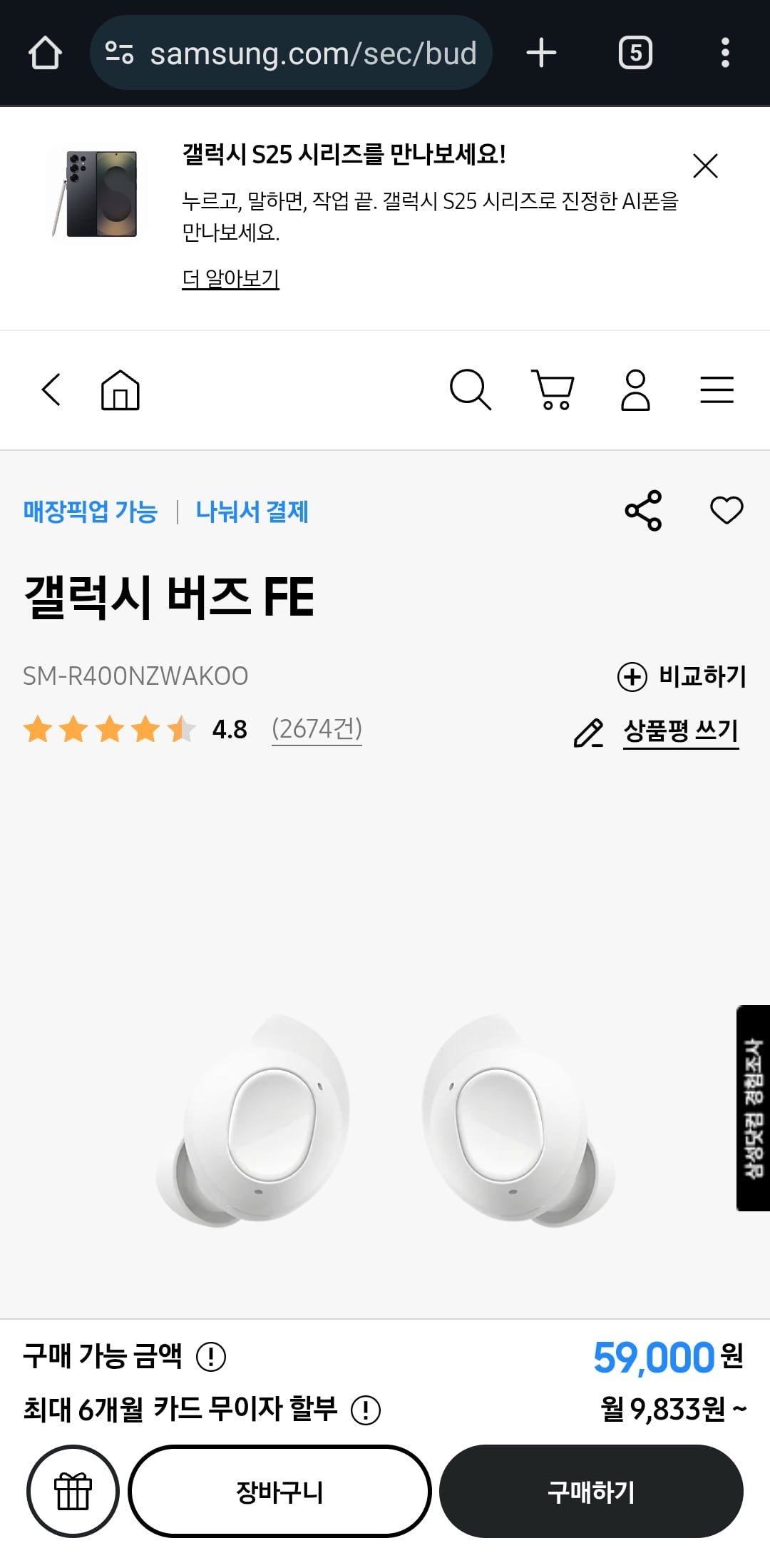The width and height of the screenshot is (770, 1568).
Task: Open the hamburger menu
Action: [717, 390]
